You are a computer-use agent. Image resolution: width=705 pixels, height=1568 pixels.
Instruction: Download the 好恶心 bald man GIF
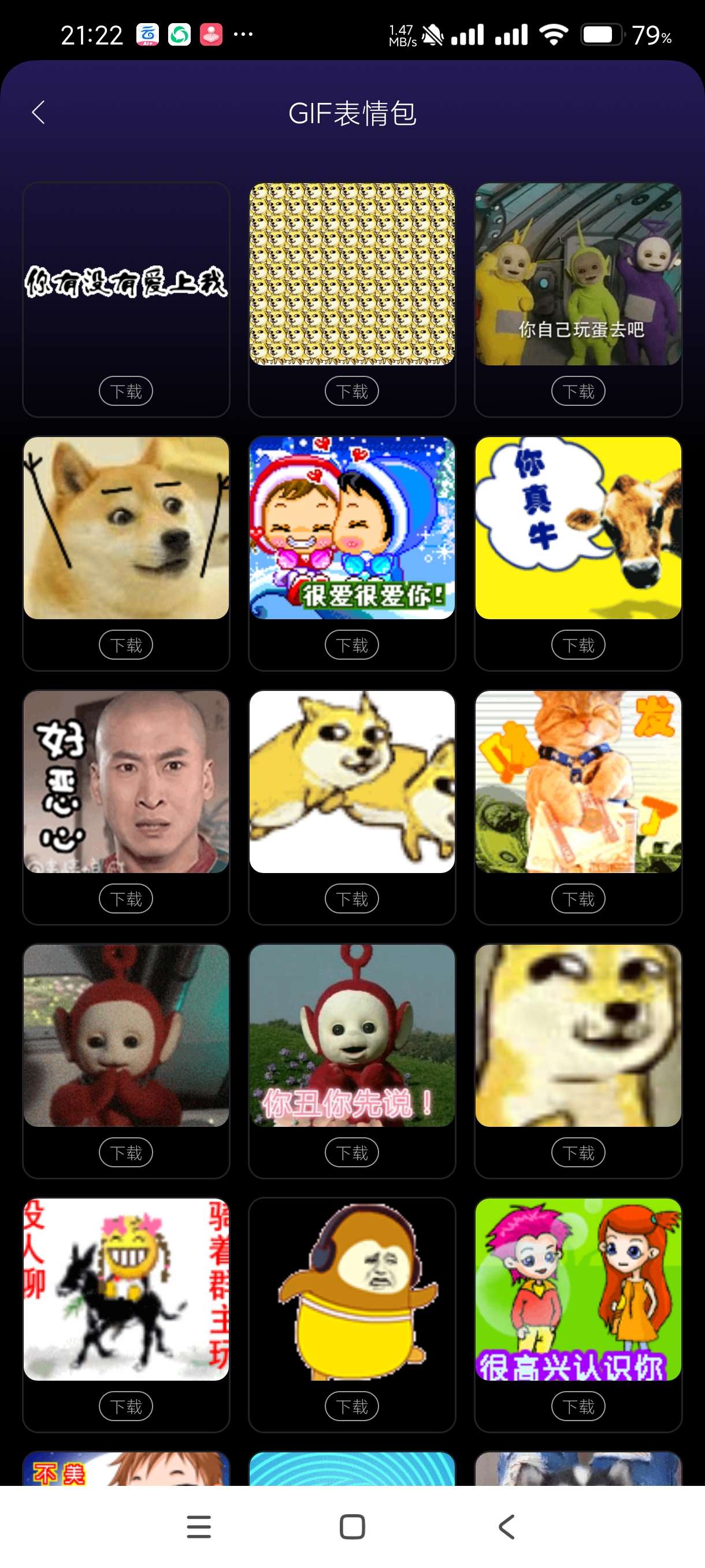(x=126, y=898)
